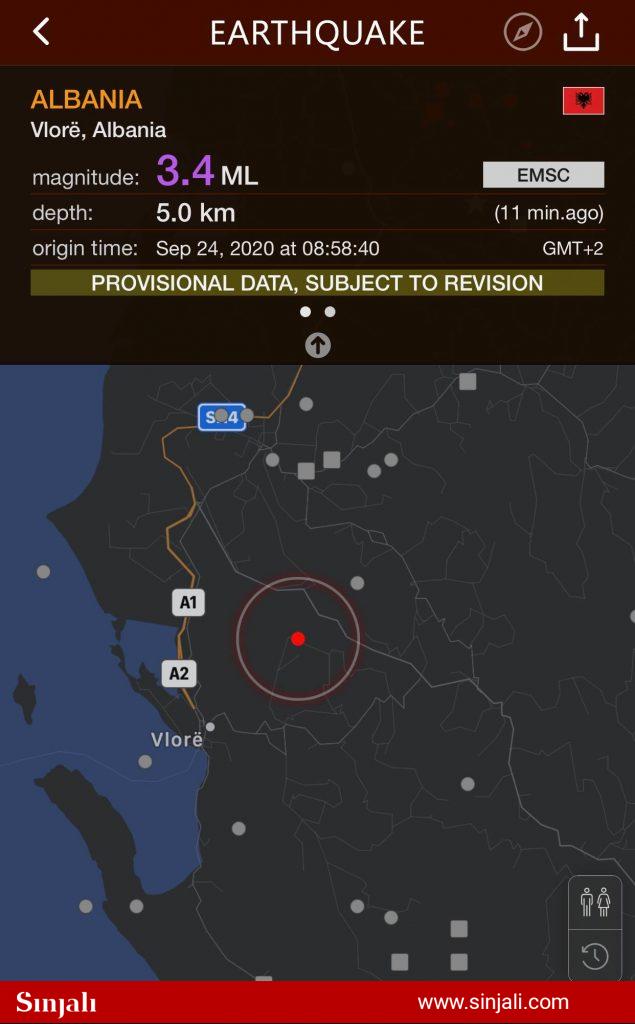Tap the EMSC source button

click(x=543, y=175)
